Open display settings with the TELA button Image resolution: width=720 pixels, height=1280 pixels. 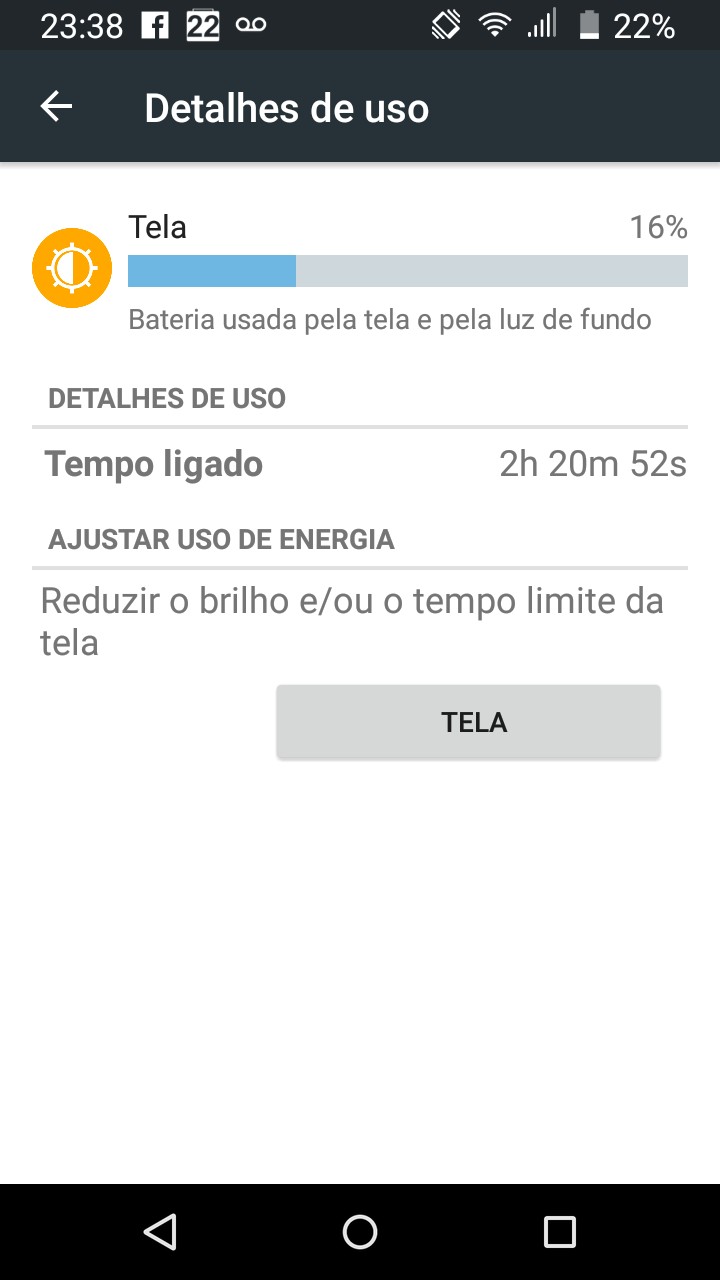click(x=468, y=722)
